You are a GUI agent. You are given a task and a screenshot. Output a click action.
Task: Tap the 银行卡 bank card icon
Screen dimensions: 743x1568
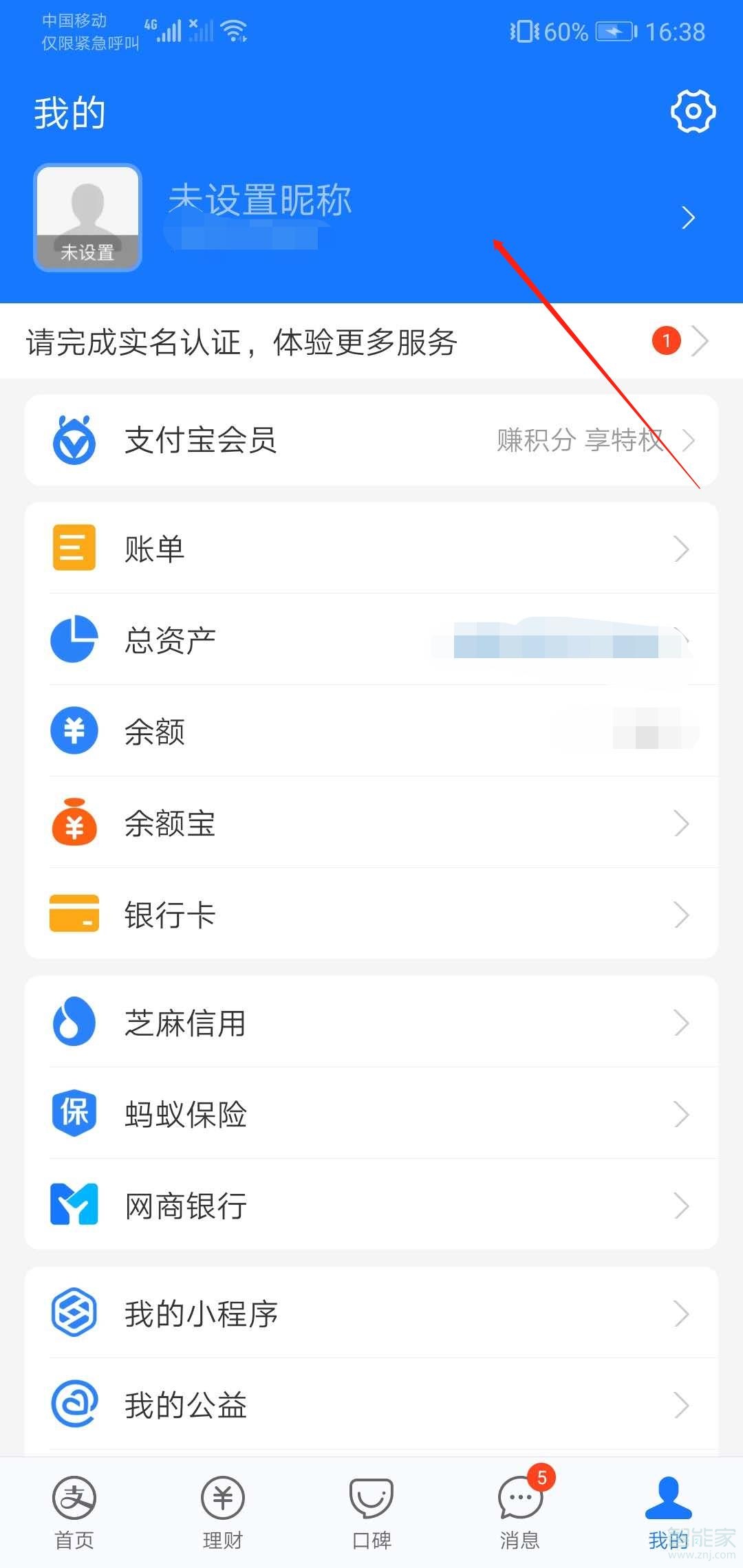tap(74, 915)
